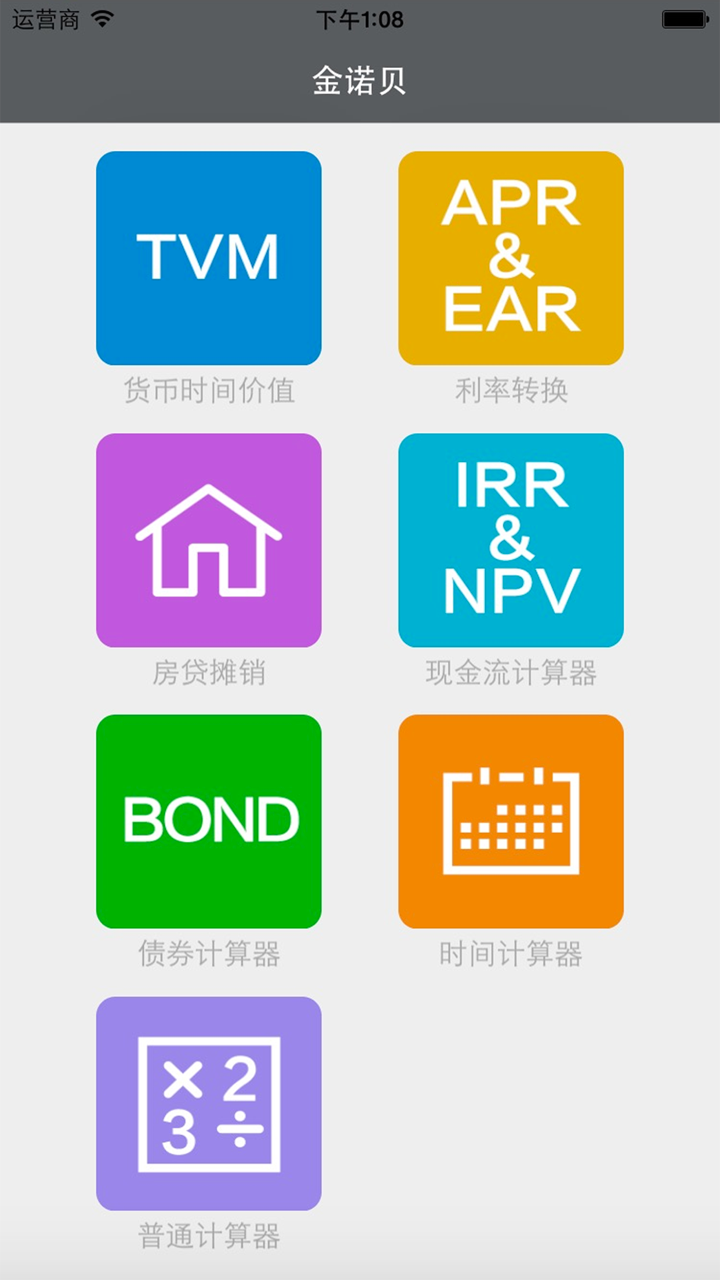
Task: Open the TVM money time value calculator
Action: (x=208, y=258)
